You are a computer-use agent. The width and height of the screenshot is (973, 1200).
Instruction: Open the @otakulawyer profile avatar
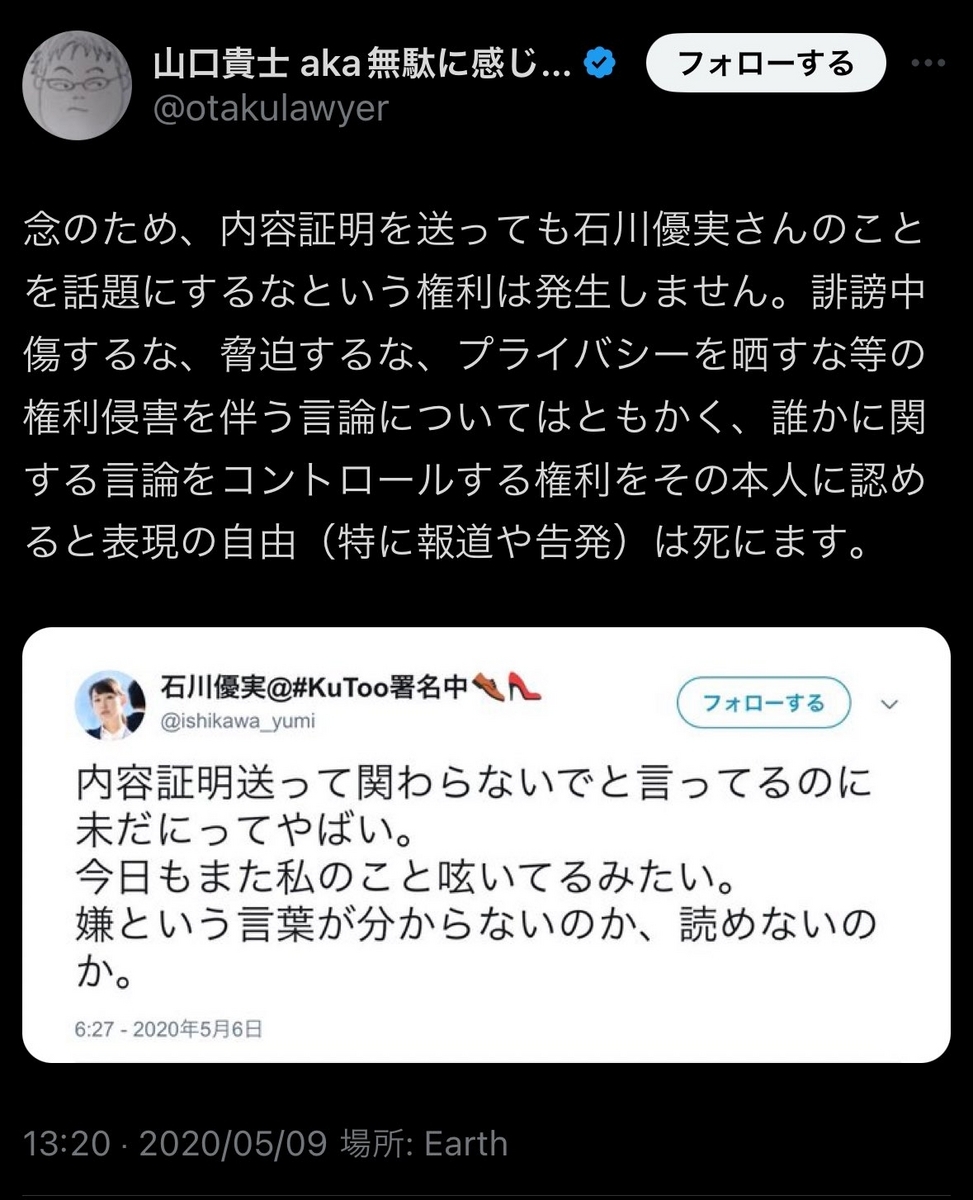pyautogui.click(x=79, y=85)
